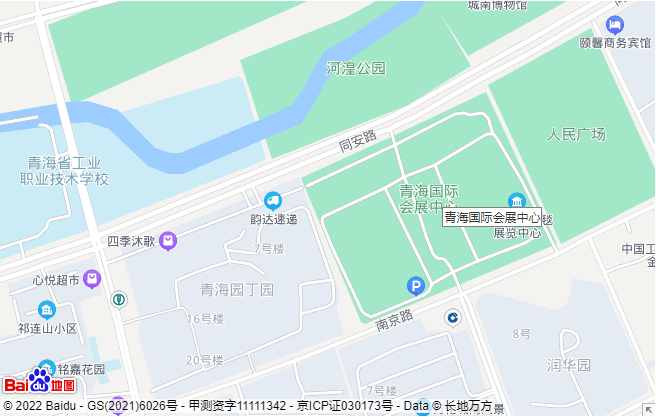Image resolution: width=656 pixels, height=417 pixels.
Task: Tap the 青海国际会展中心 marker label
Action: 492,217
